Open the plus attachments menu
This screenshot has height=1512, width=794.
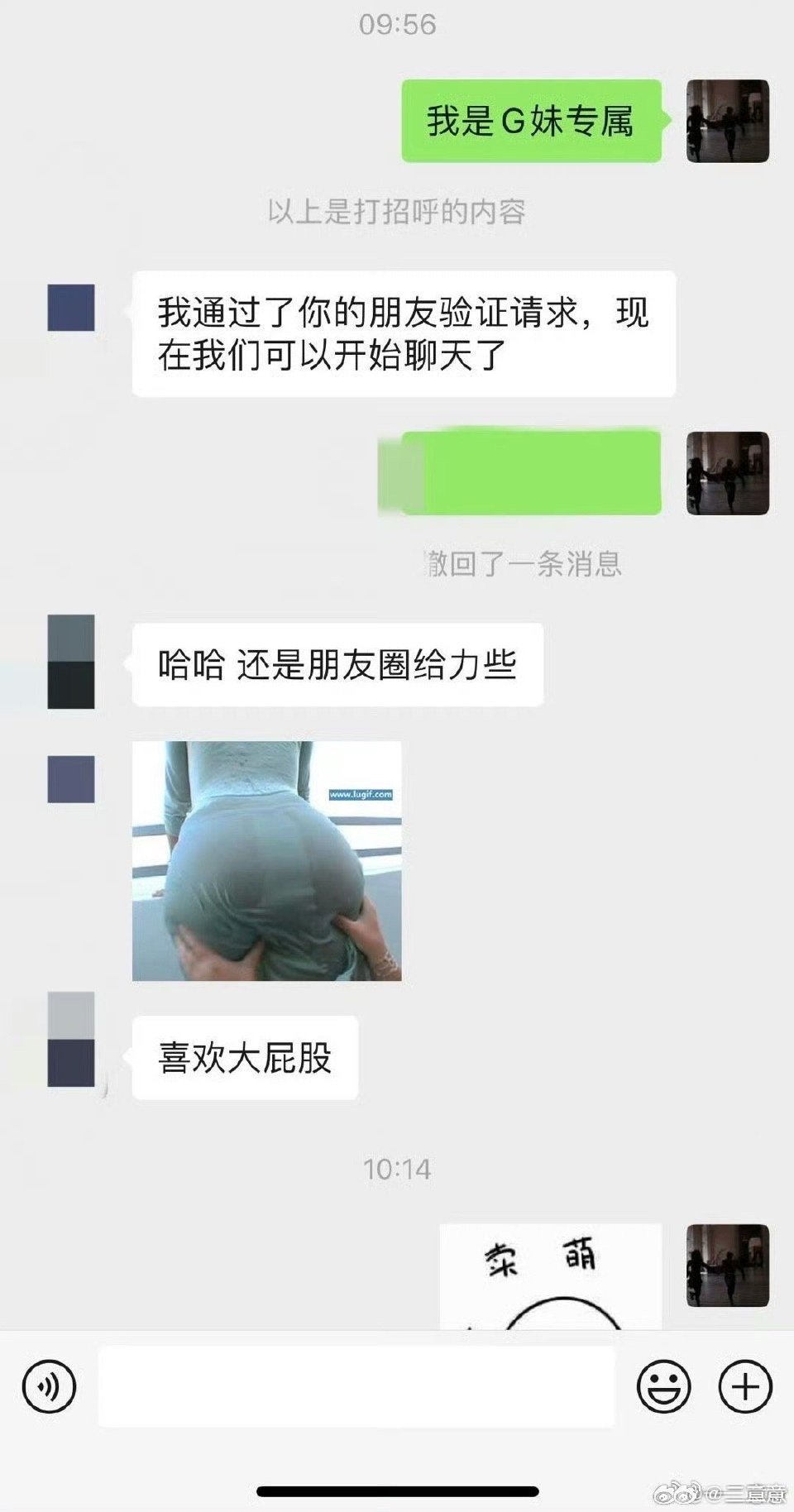point(745,1385)
